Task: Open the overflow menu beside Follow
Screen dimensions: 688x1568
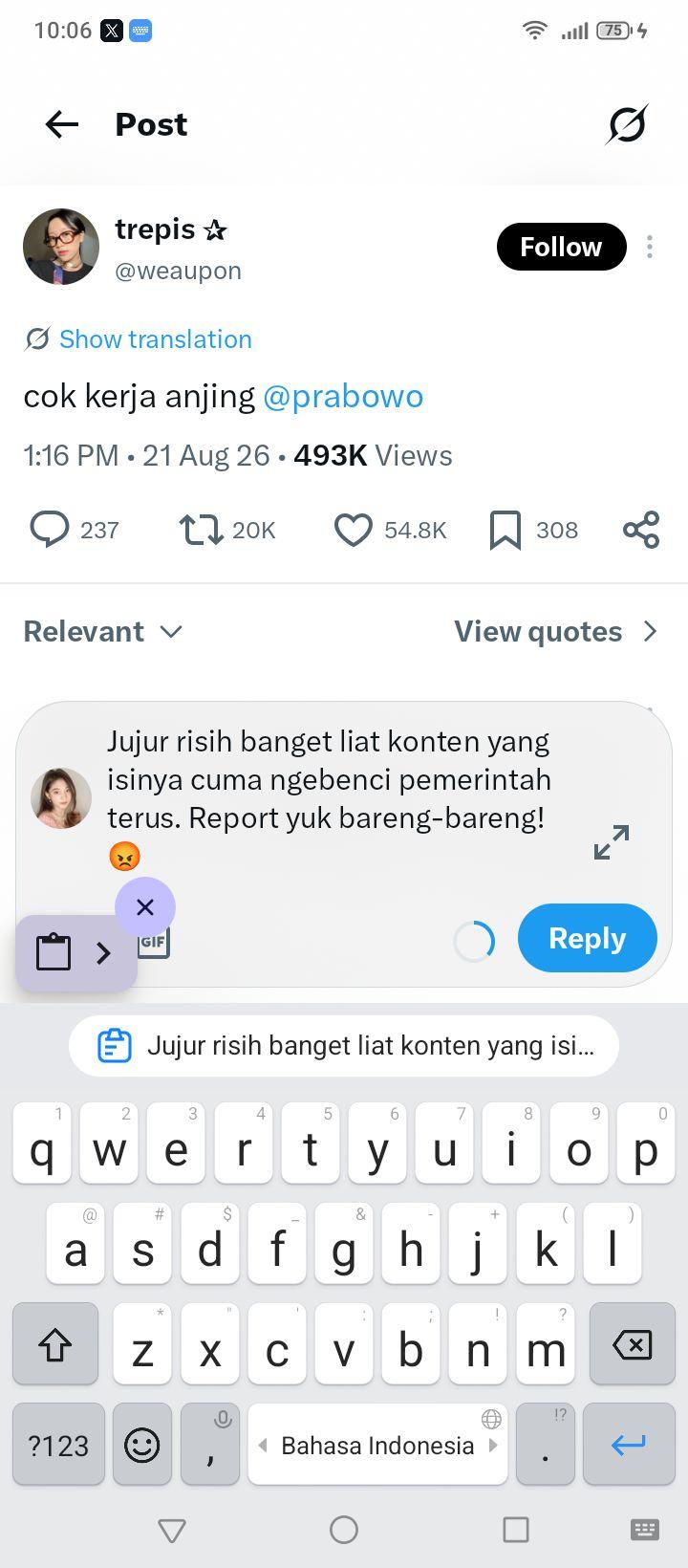Action: pyautogui.click(x=650, y=247)
